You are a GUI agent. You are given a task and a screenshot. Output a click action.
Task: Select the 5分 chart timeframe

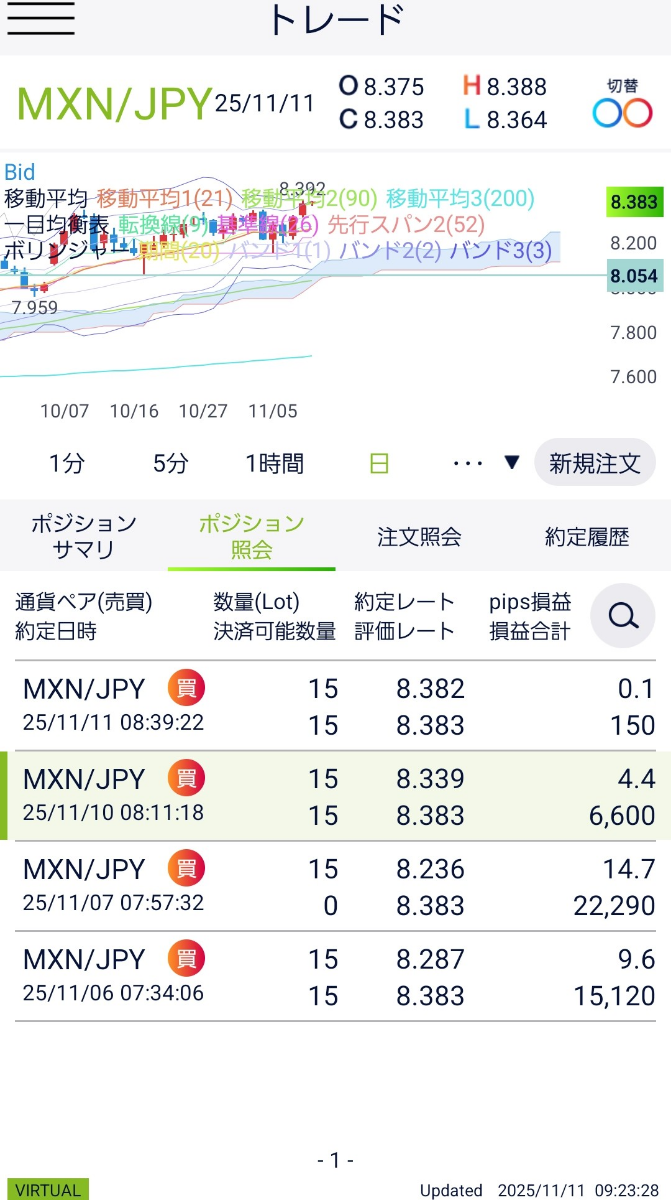point(170,463)
